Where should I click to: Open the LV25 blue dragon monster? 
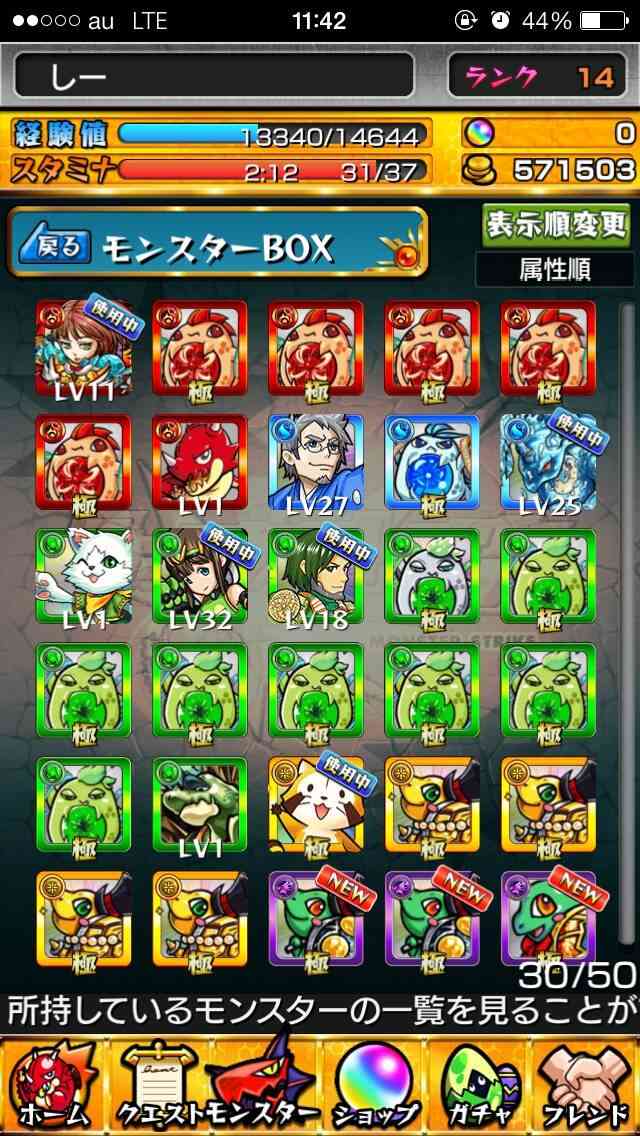[548, 462]
